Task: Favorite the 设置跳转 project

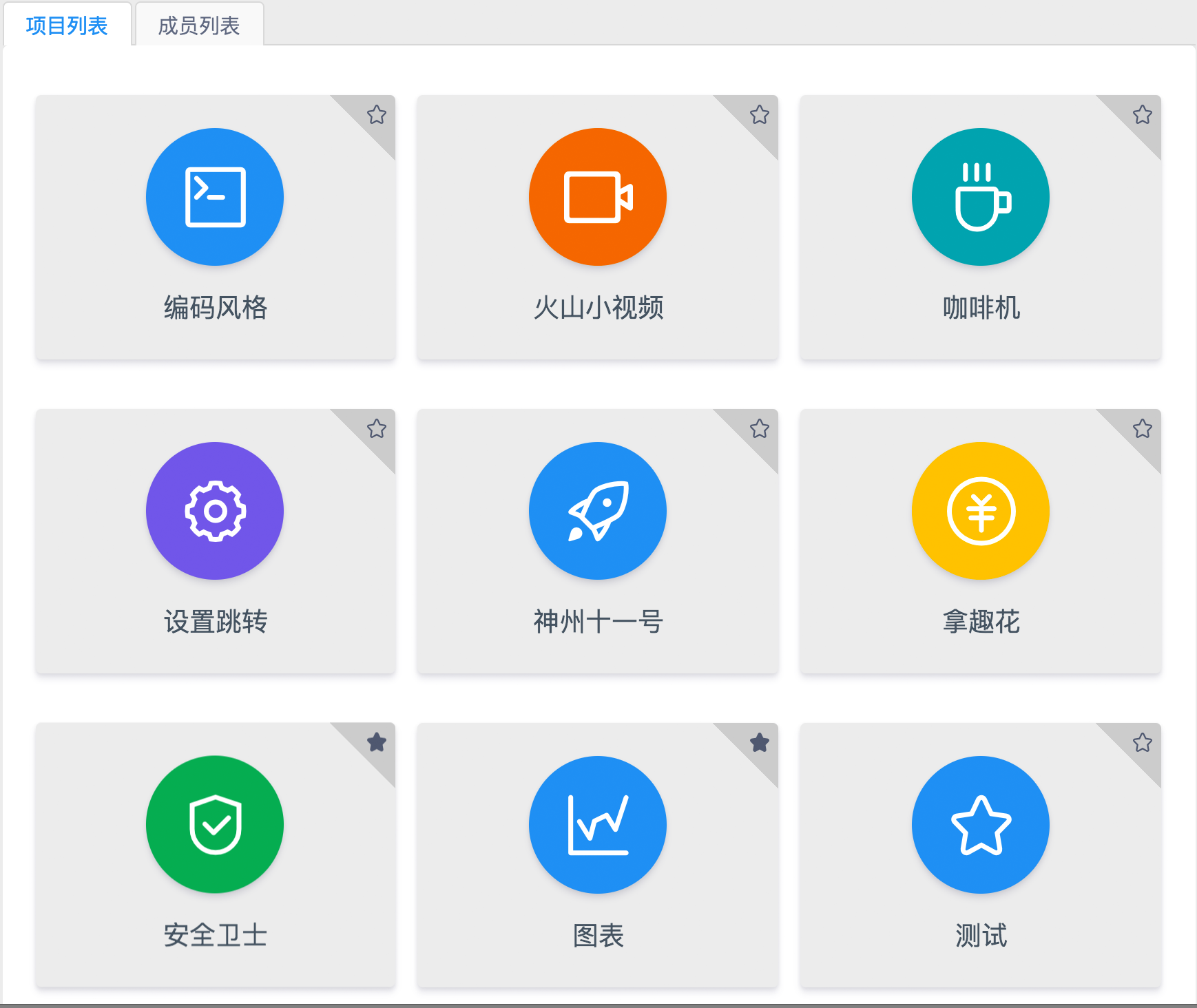Action: [x=377, y=429]
